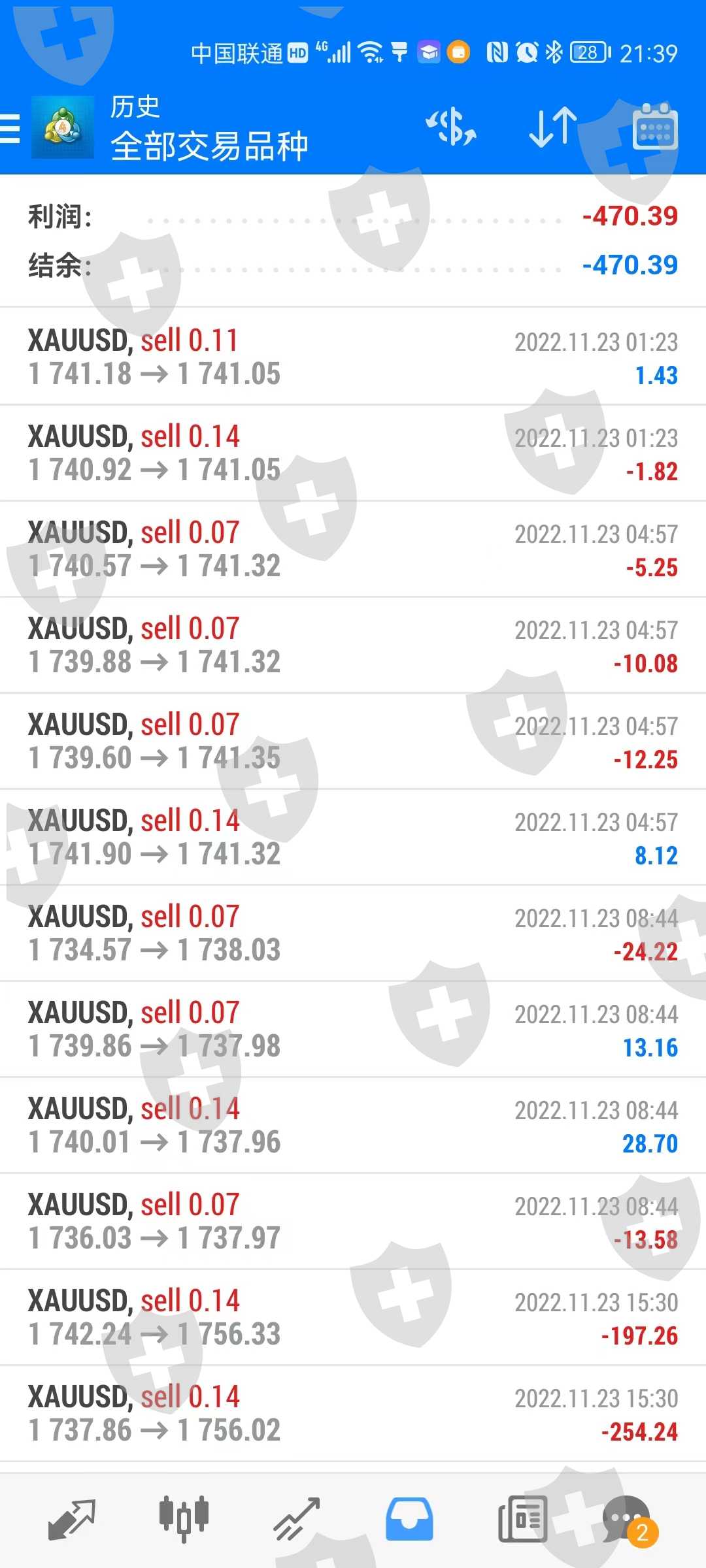The image size is (706, 1568).
Task: Tap the trade with 13.16 profit
Action: coord(353,1029)
